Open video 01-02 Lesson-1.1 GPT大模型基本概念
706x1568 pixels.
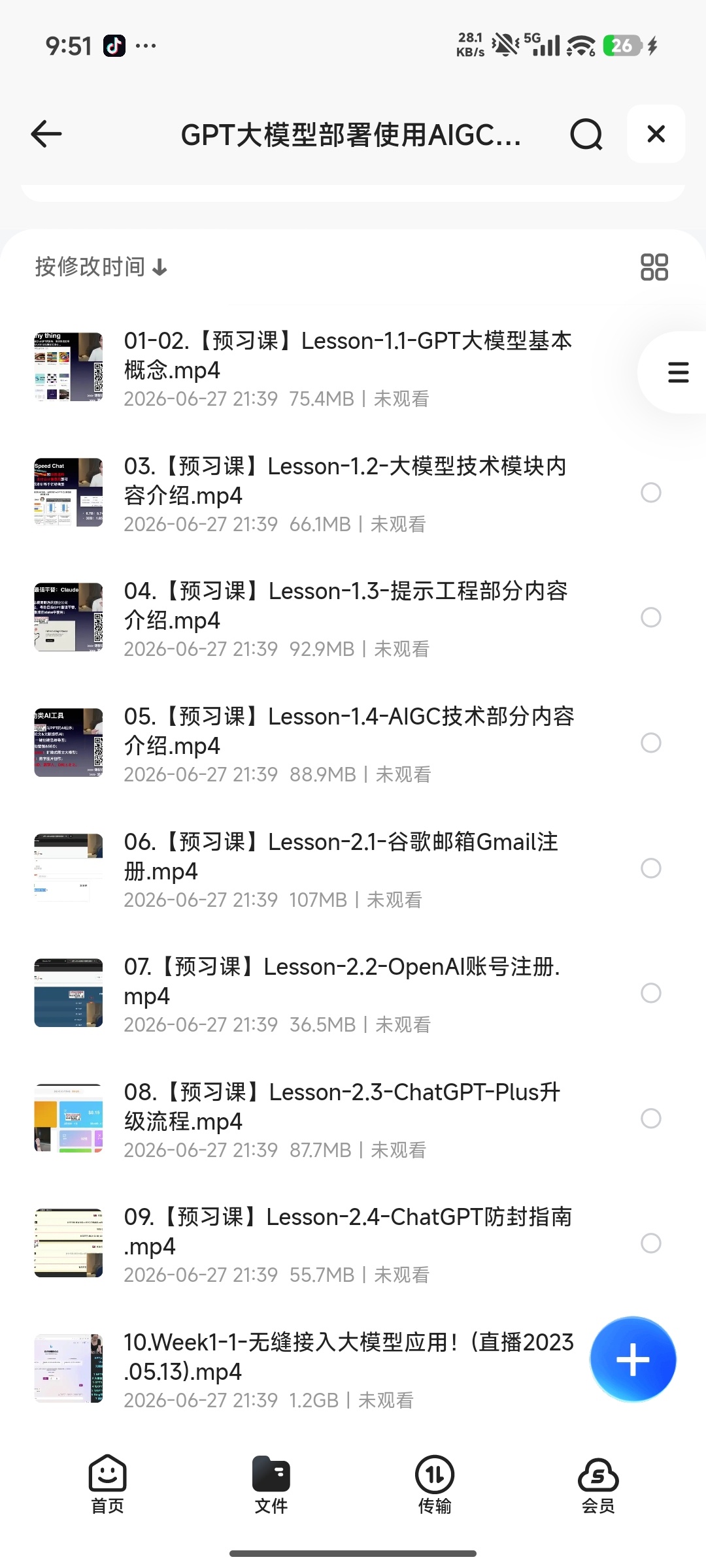click(353, 368)
